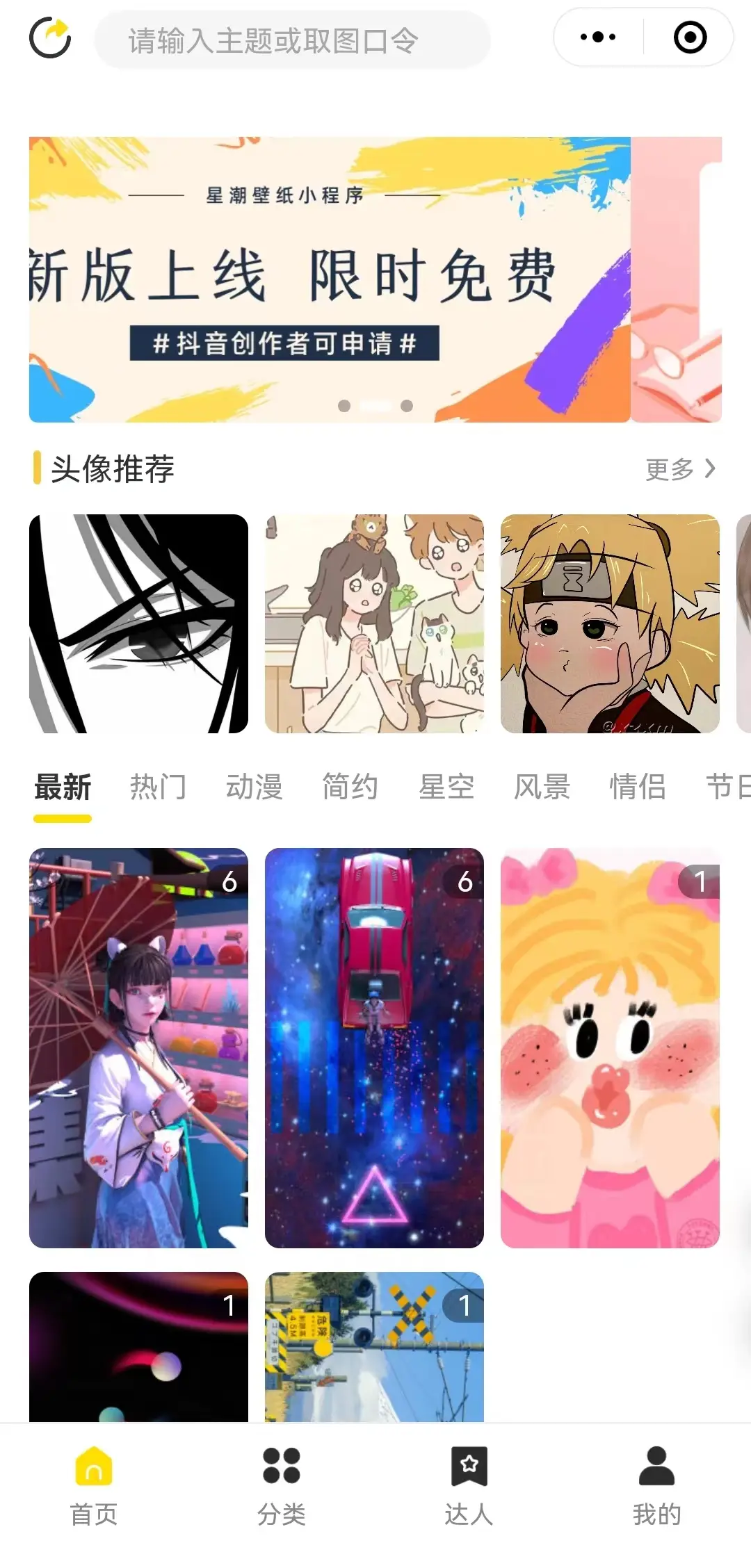Switch to the 情侣 tab

(x=638, y=787)
